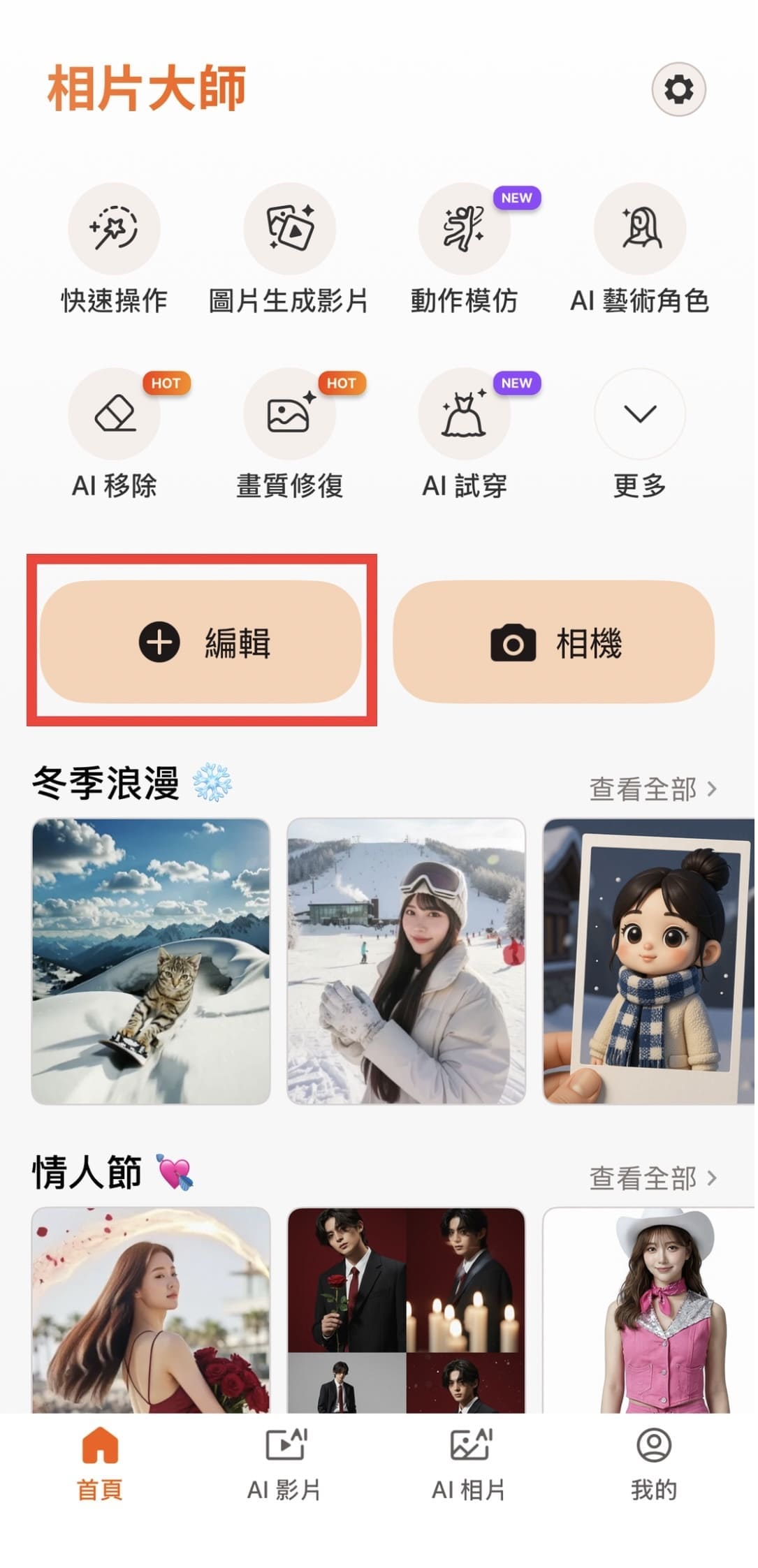View all 情人節 templates

(653, 1178)
